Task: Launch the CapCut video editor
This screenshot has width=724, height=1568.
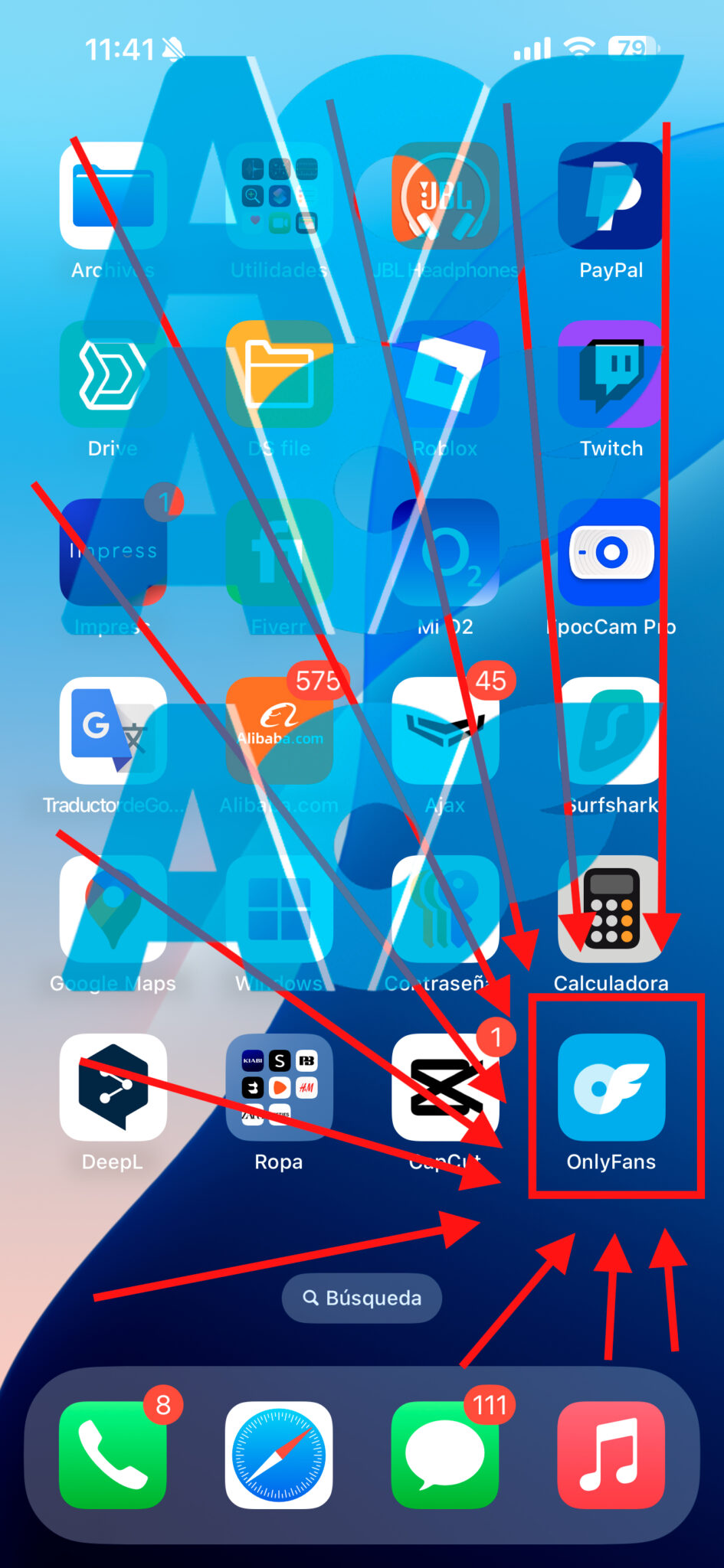Action: tap(444, 1087)
